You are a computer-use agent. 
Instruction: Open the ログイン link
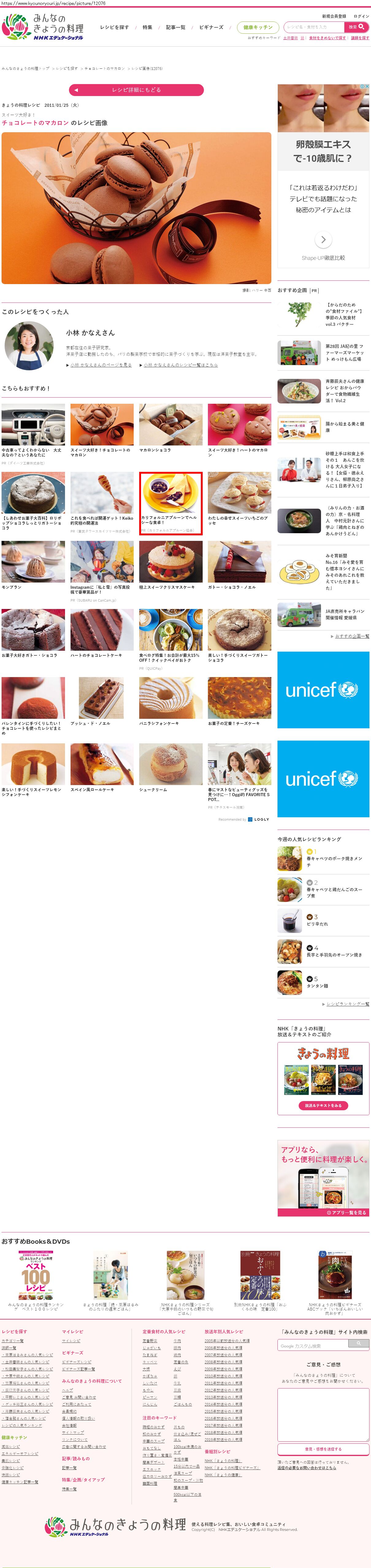(361, 17)
